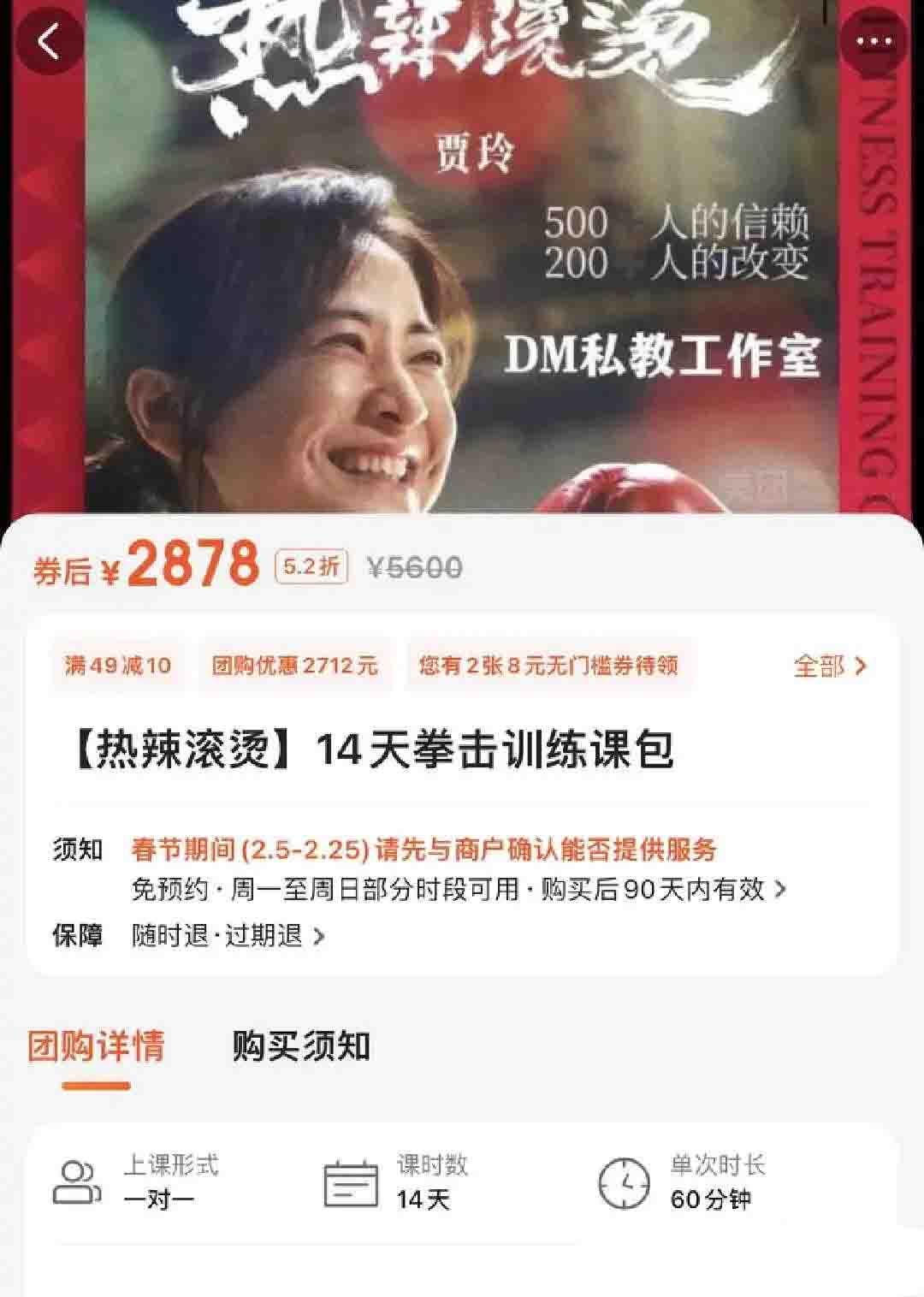Image resolution: width=924 pixels, height=1297 pixels.
Task: Tap the 满49减10 coupon chip
Action: (118, 666)
